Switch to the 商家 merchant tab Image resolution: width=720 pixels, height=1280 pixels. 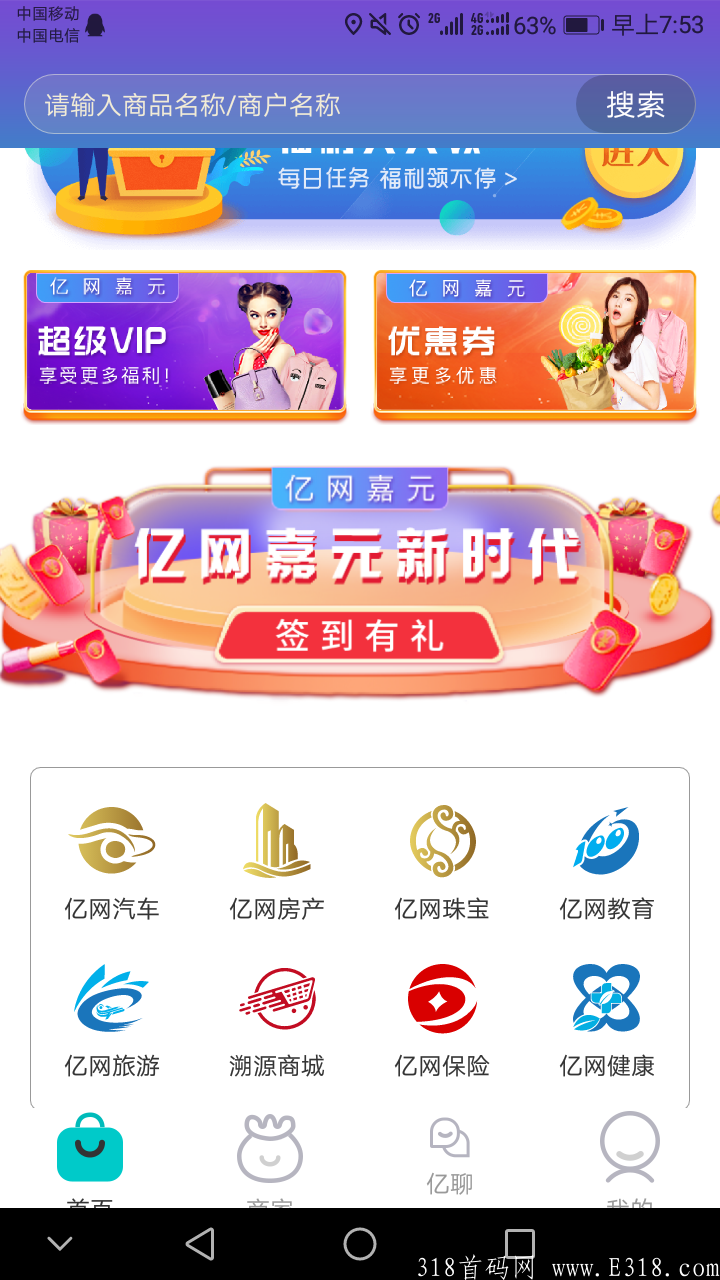coord(270,1150)
